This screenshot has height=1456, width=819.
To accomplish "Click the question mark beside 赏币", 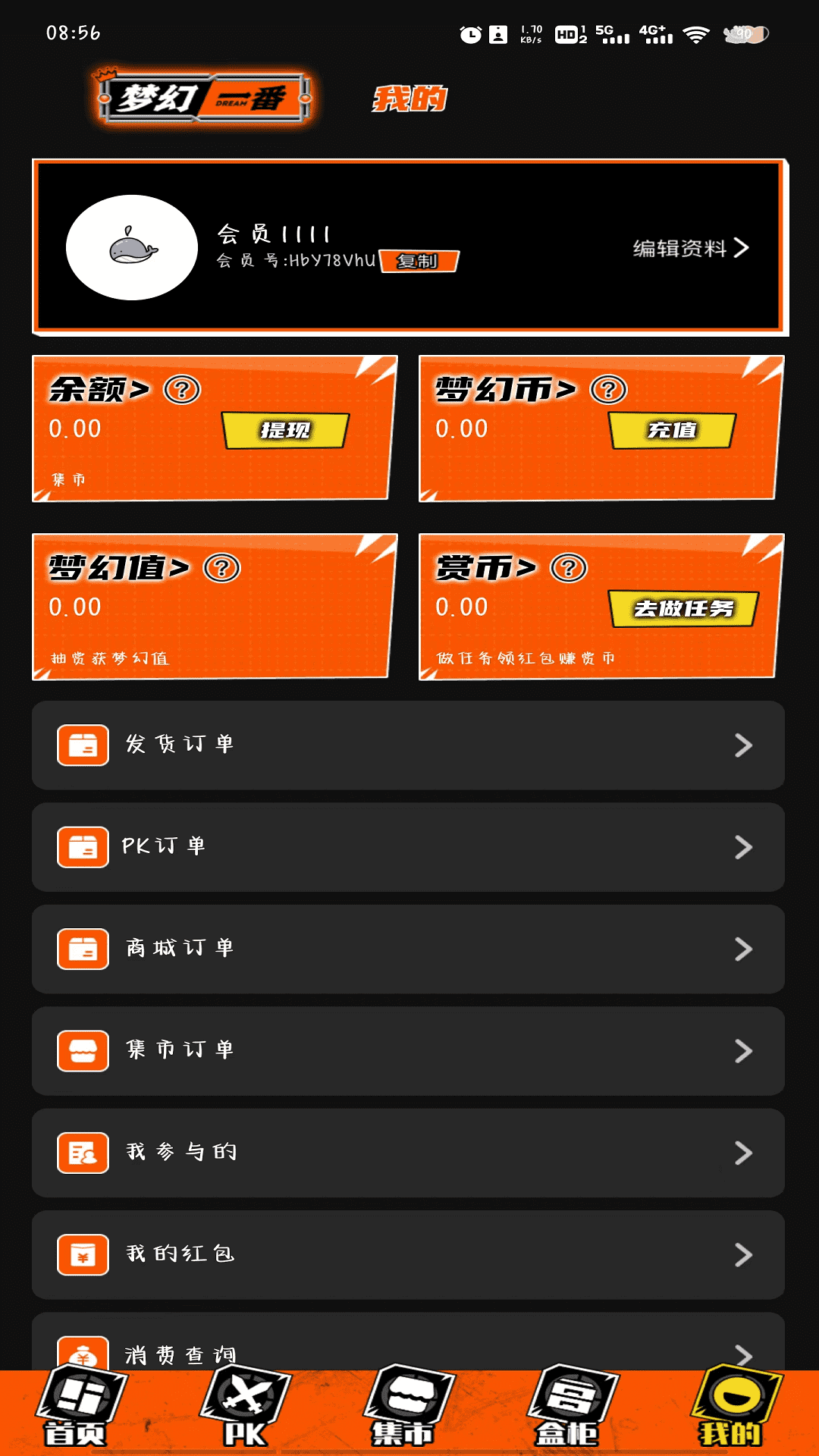I will [570, 569].
